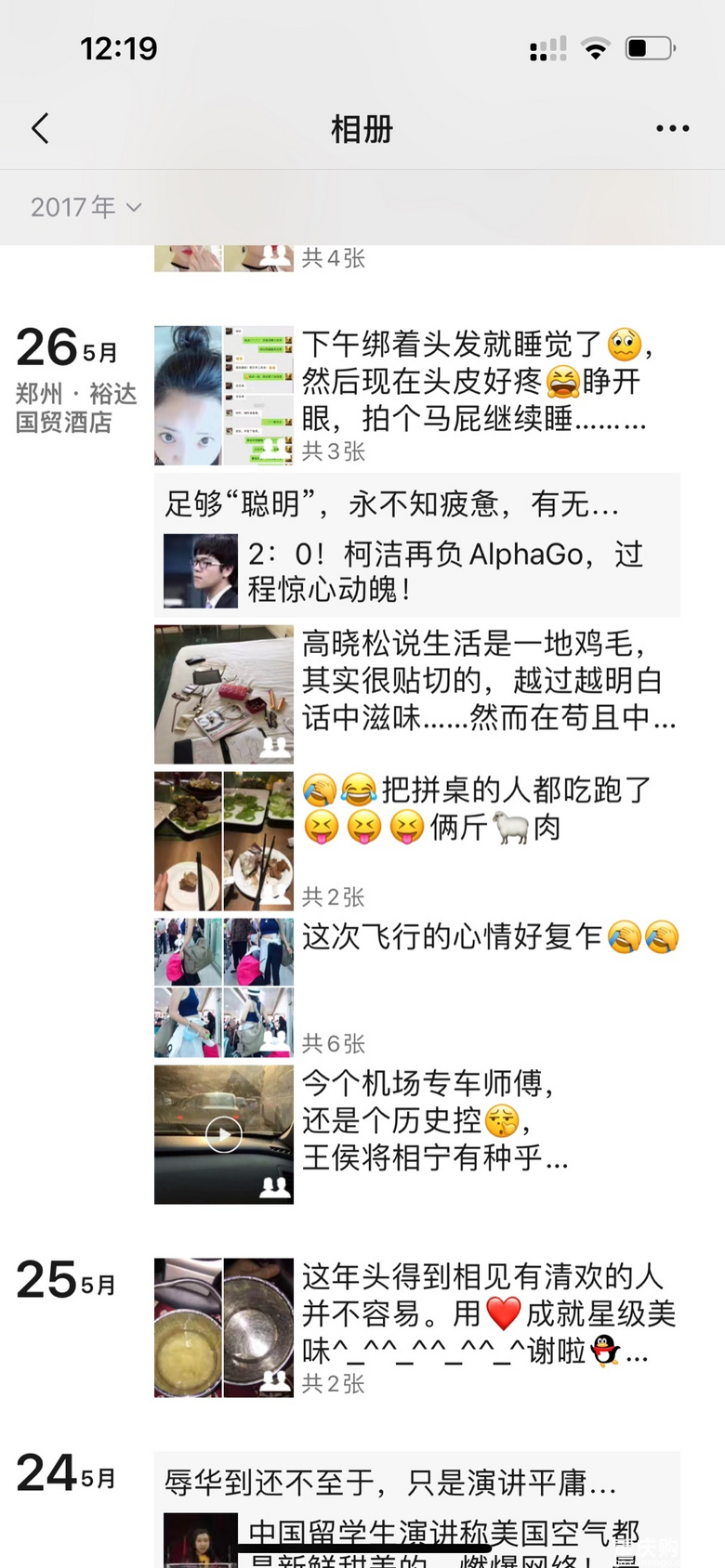Open the three-dot more options menu
This screenshot has width=725, height=1568.
tap(672, 128)
